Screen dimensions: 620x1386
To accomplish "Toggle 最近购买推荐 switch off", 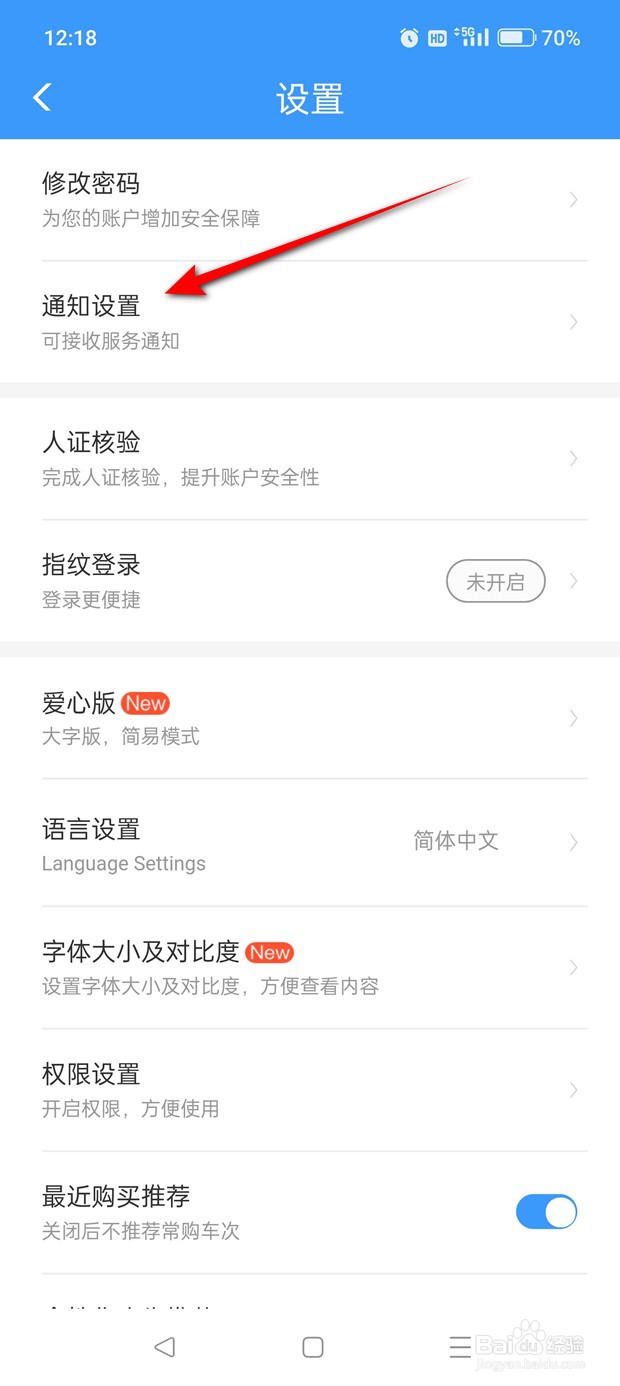I will [547, 1212].
